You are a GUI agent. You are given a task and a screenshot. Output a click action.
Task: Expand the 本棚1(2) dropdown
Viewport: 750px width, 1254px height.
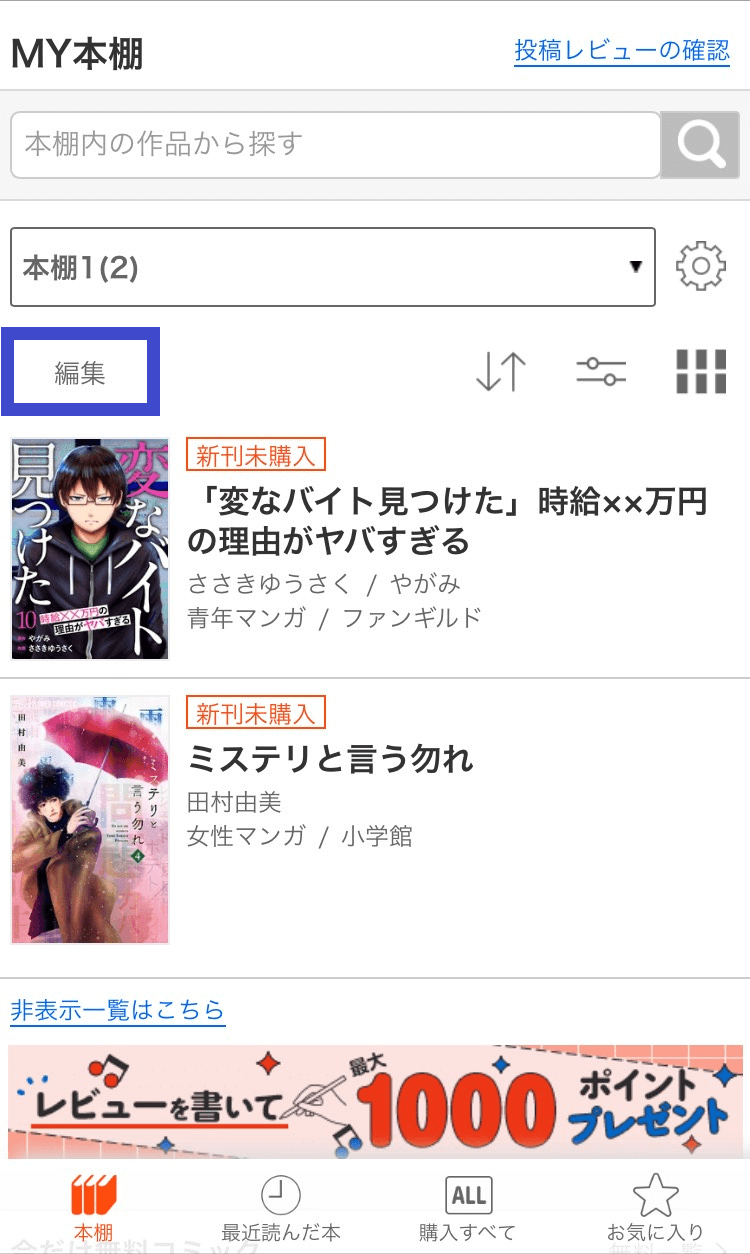[x=333, y=267]
